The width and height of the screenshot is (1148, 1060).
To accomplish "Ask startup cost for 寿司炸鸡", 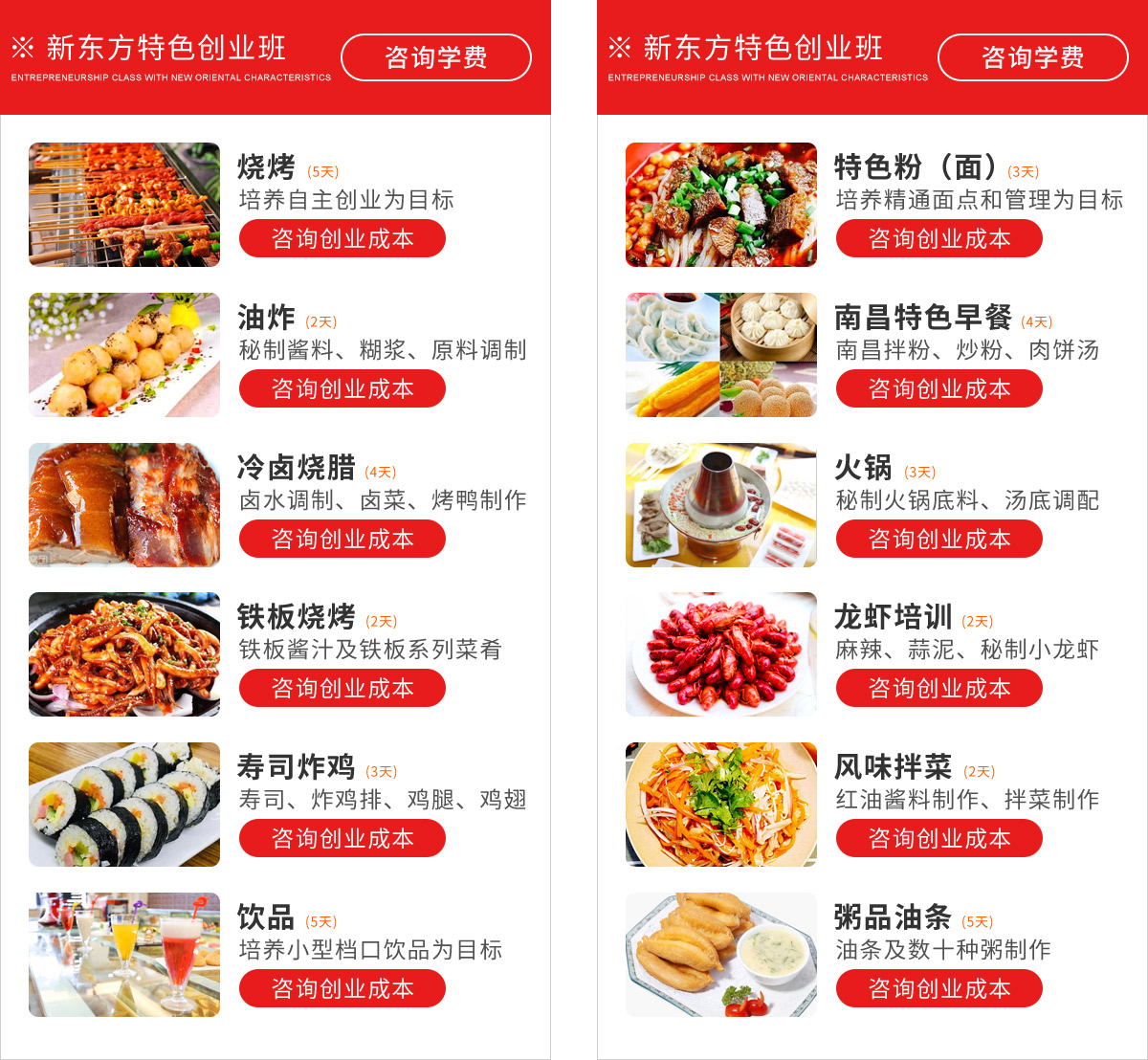I will [342, 838].
